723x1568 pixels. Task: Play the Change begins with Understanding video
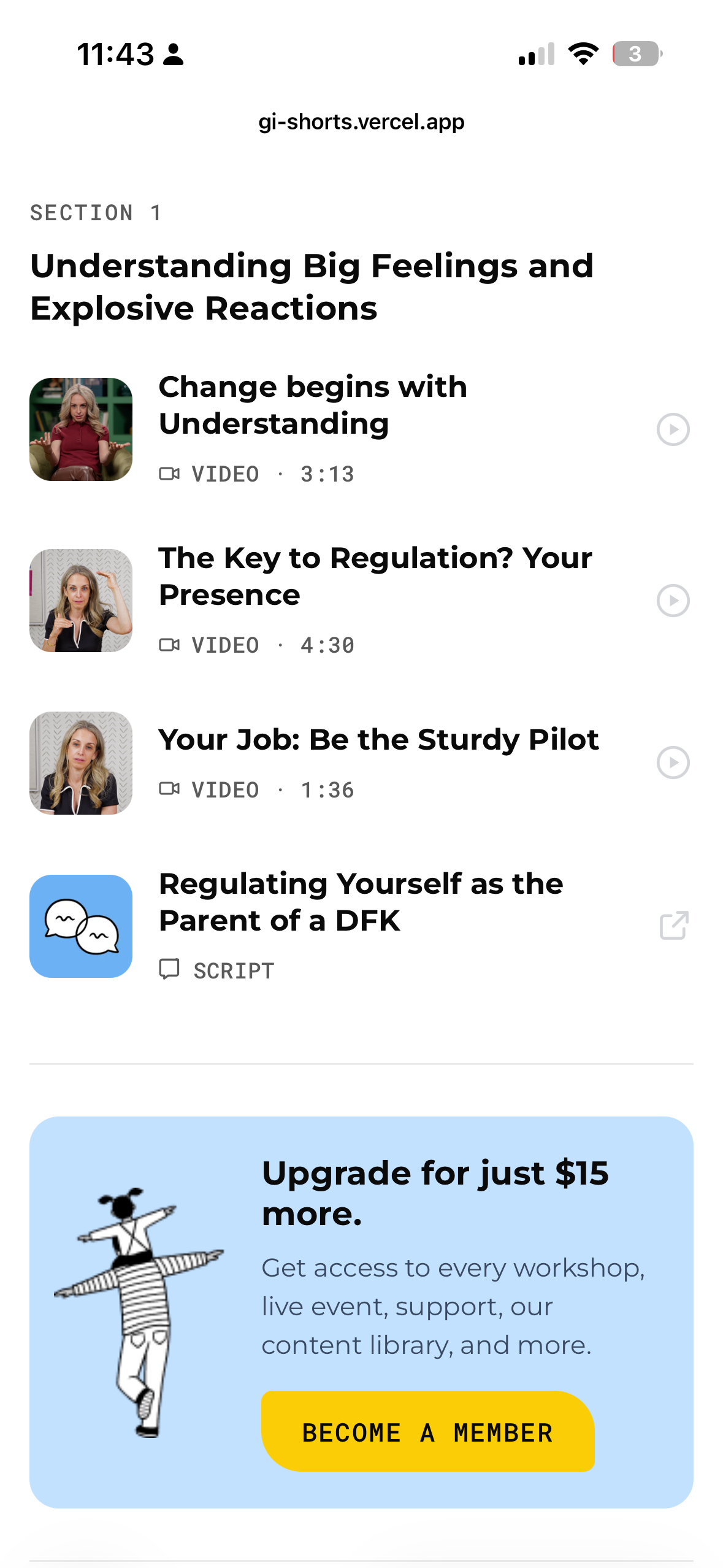673,429
